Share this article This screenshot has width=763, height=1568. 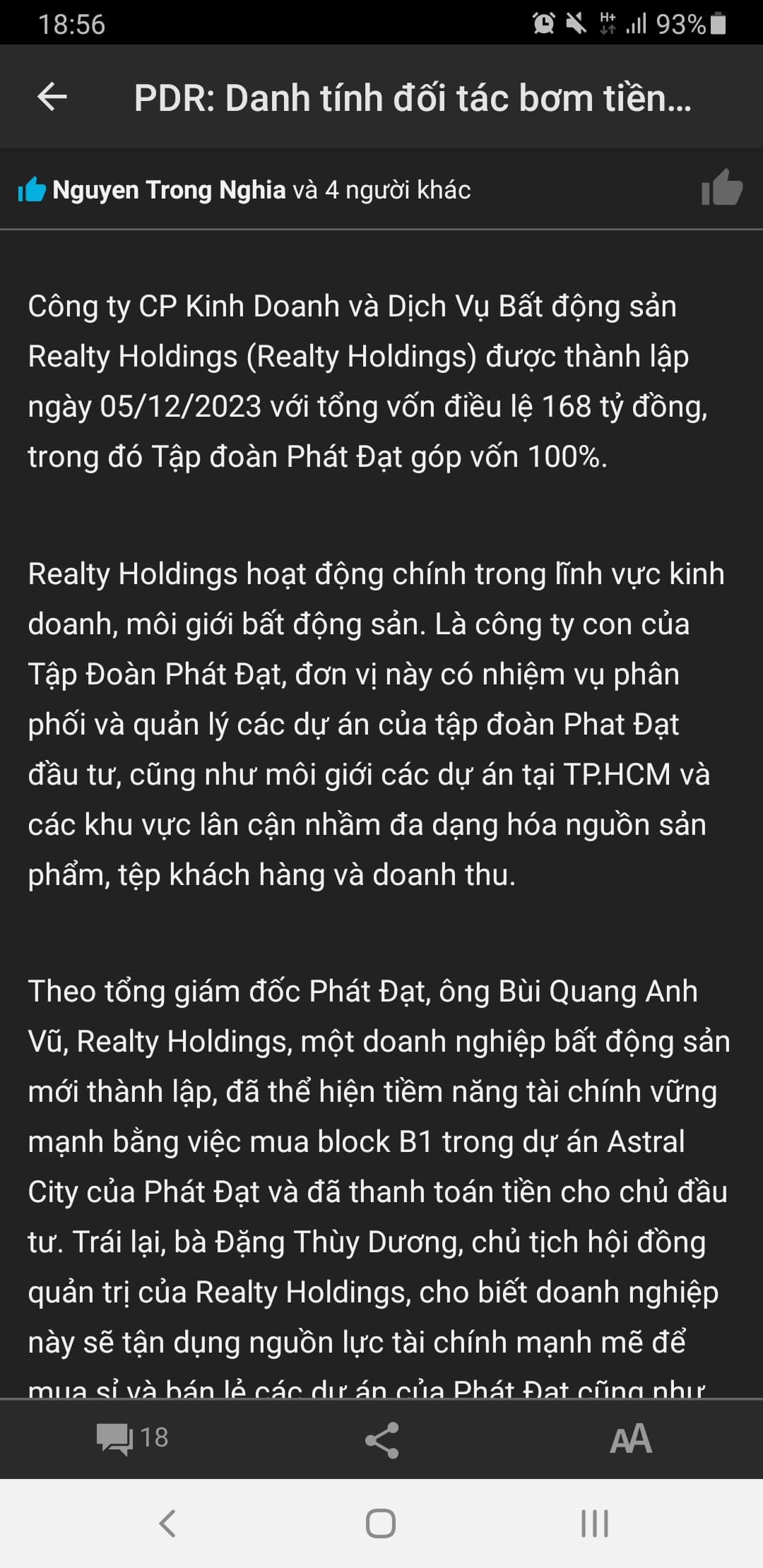[x=381, y=1439]
